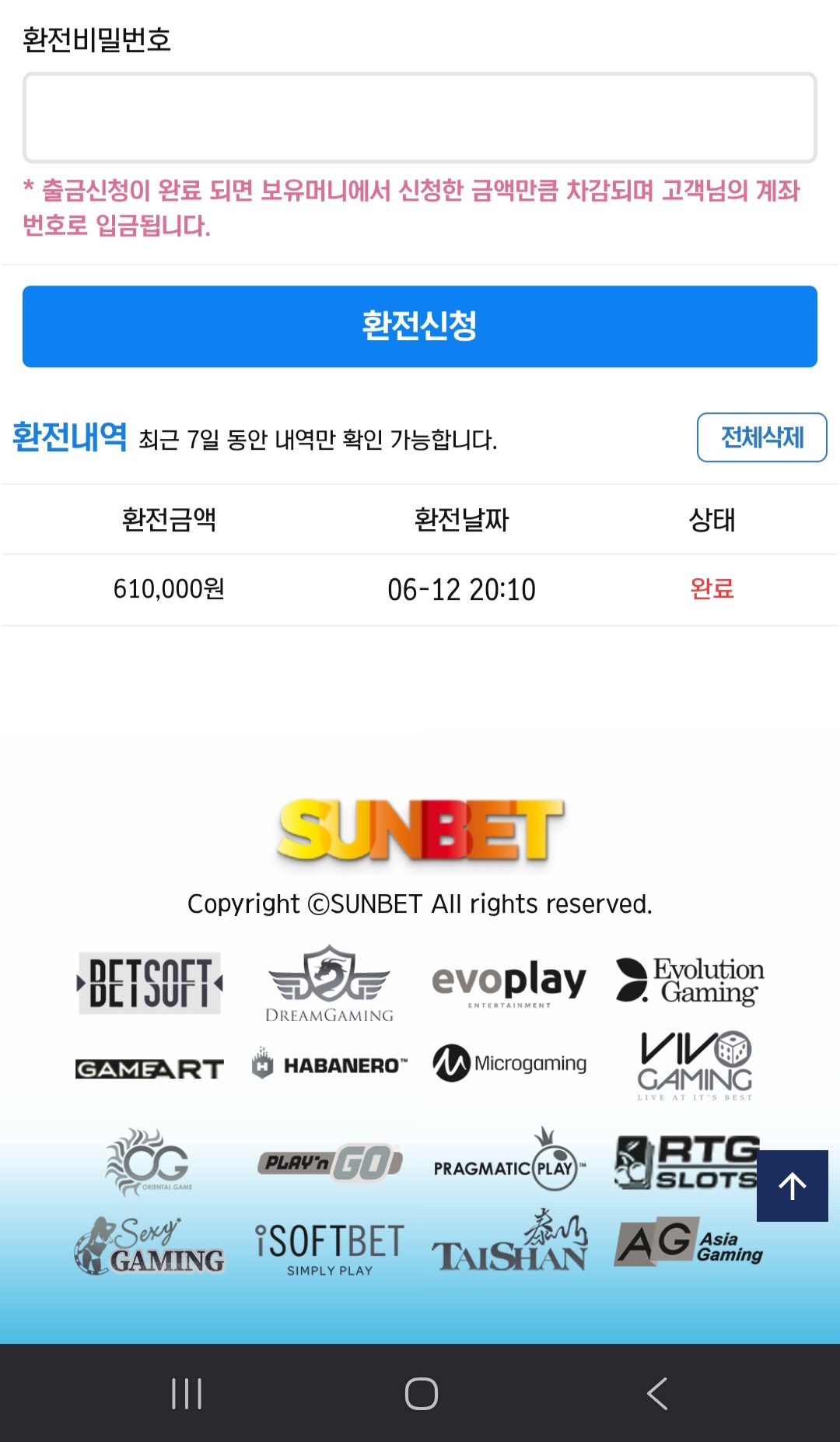This screenshot has height=1442, width=840.
Task: Submit the 환전신청 withdrawal request
Action: [420, 326]
